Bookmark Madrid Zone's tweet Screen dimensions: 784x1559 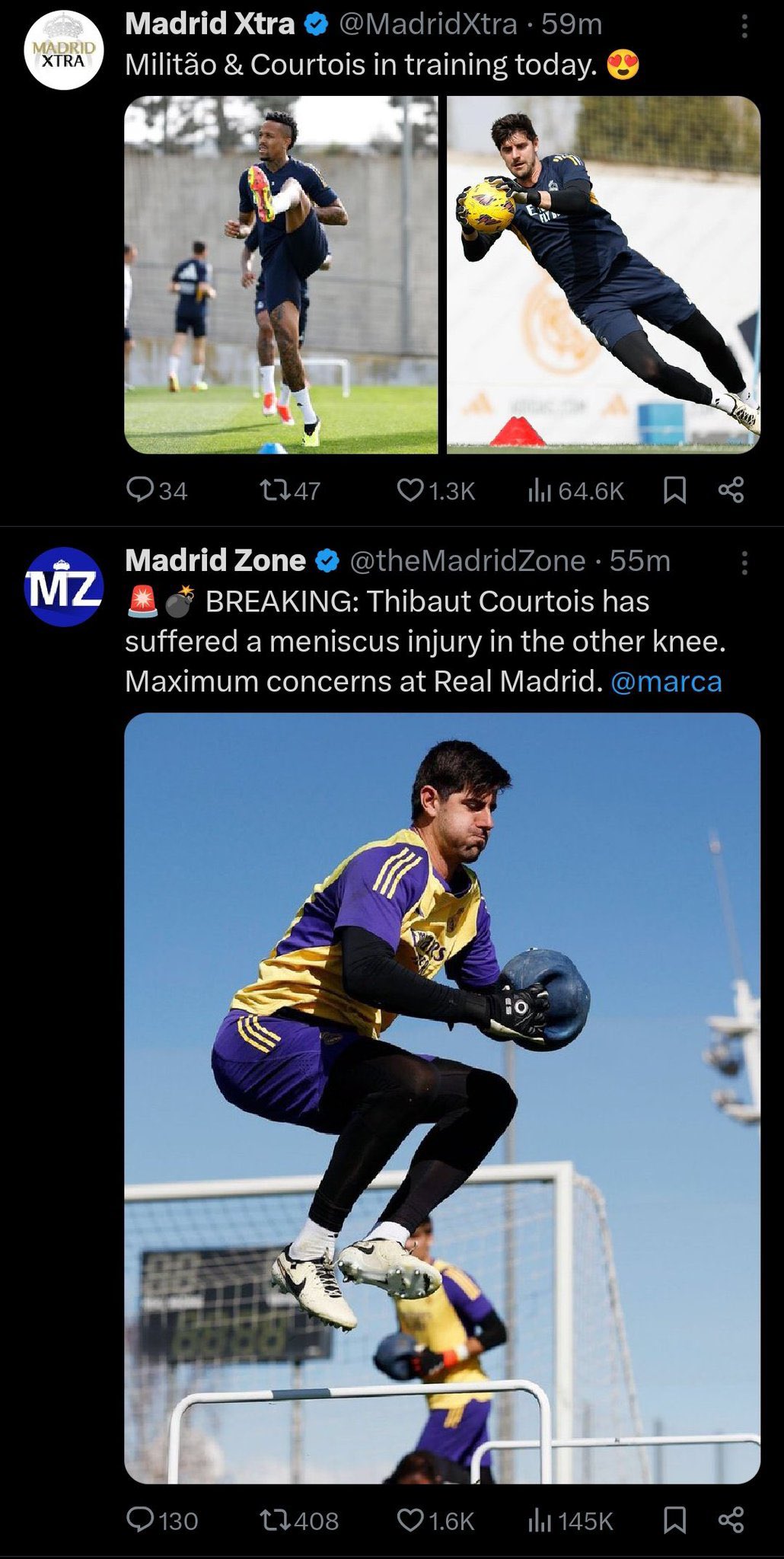coord(674,1520)
